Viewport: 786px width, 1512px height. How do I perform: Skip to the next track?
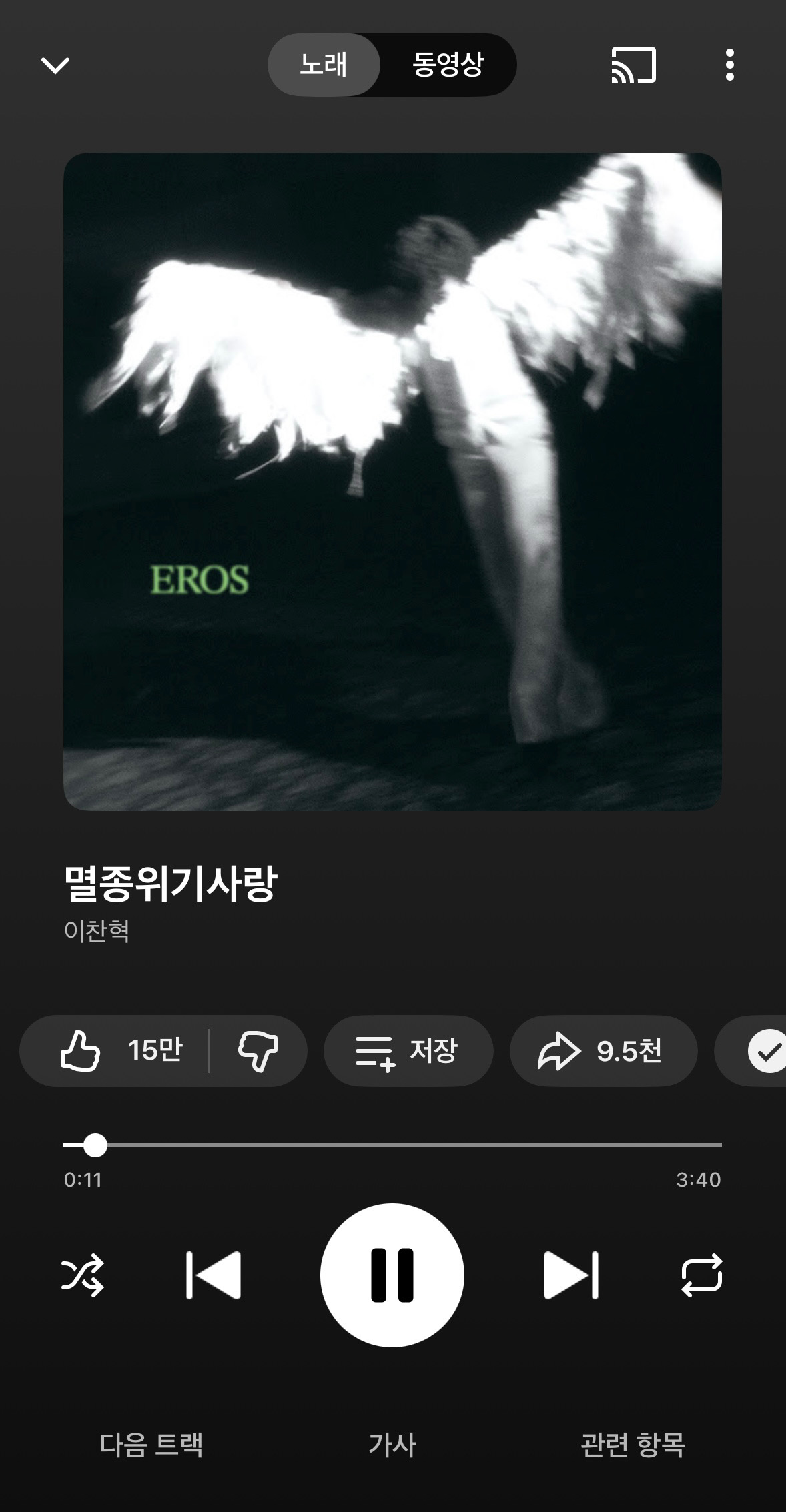[571, 1275]
